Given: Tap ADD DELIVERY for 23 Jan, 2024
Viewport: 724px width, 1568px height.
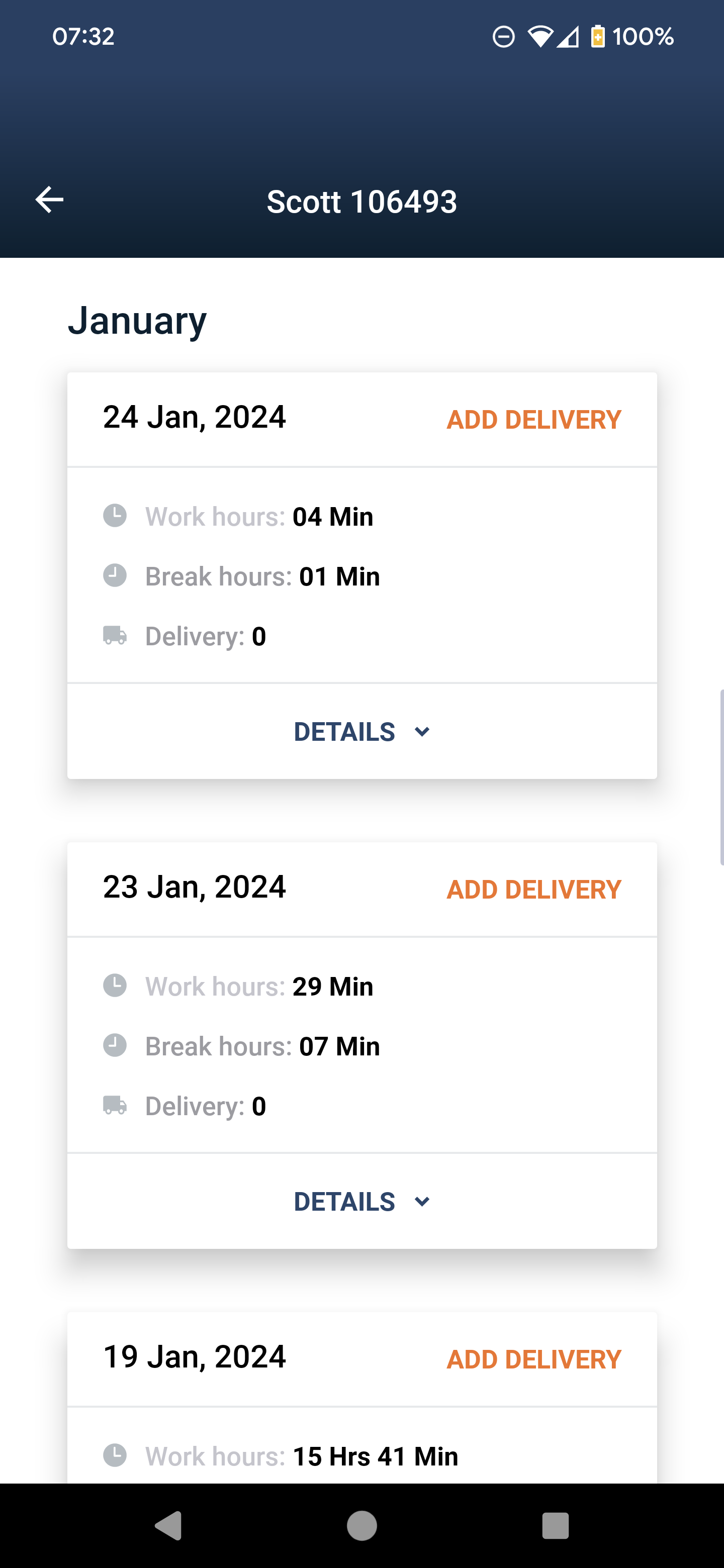Looking at the screenshot, I should coord(534,890).
